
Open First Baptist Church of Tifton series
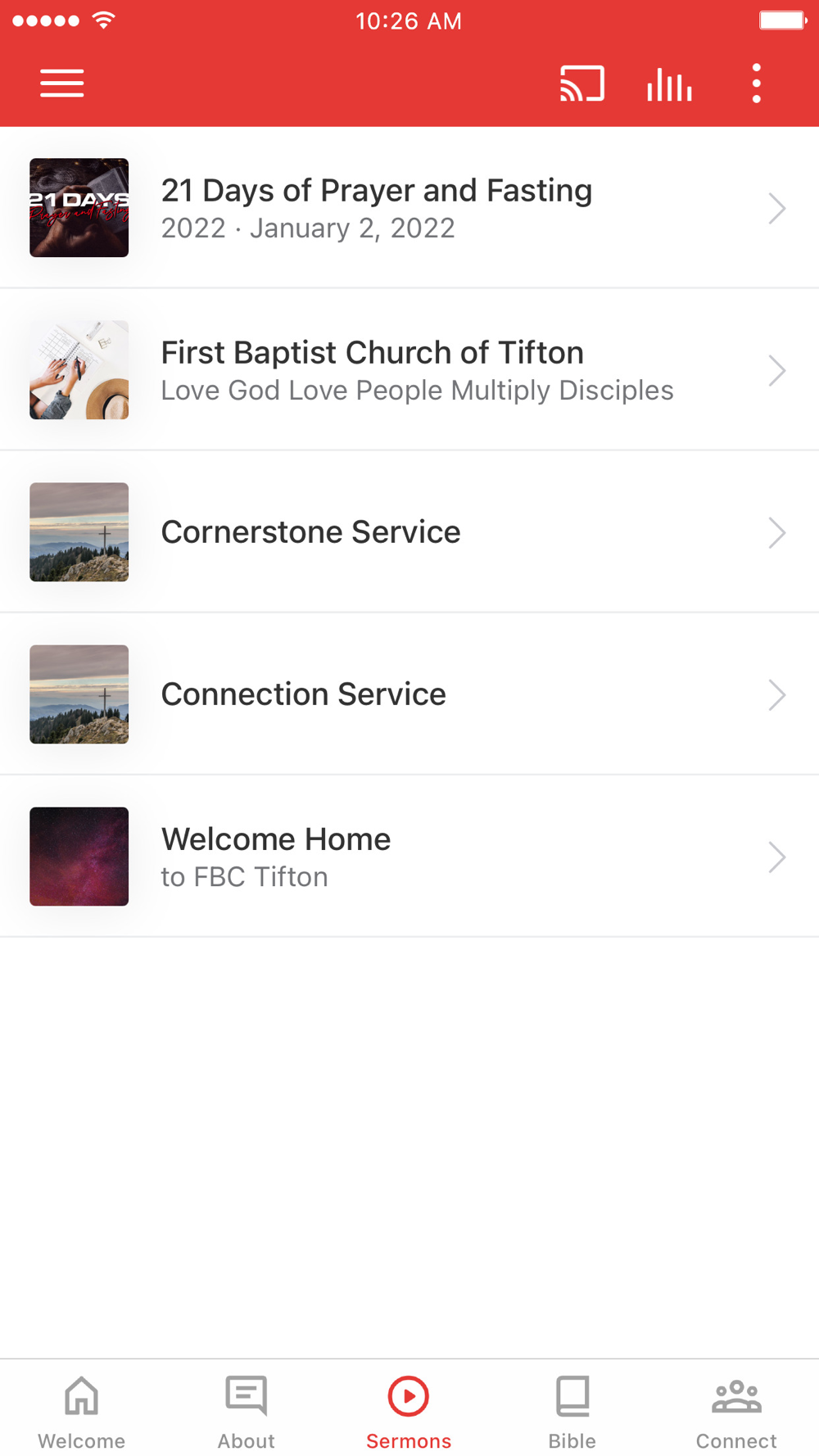[409, 370]
